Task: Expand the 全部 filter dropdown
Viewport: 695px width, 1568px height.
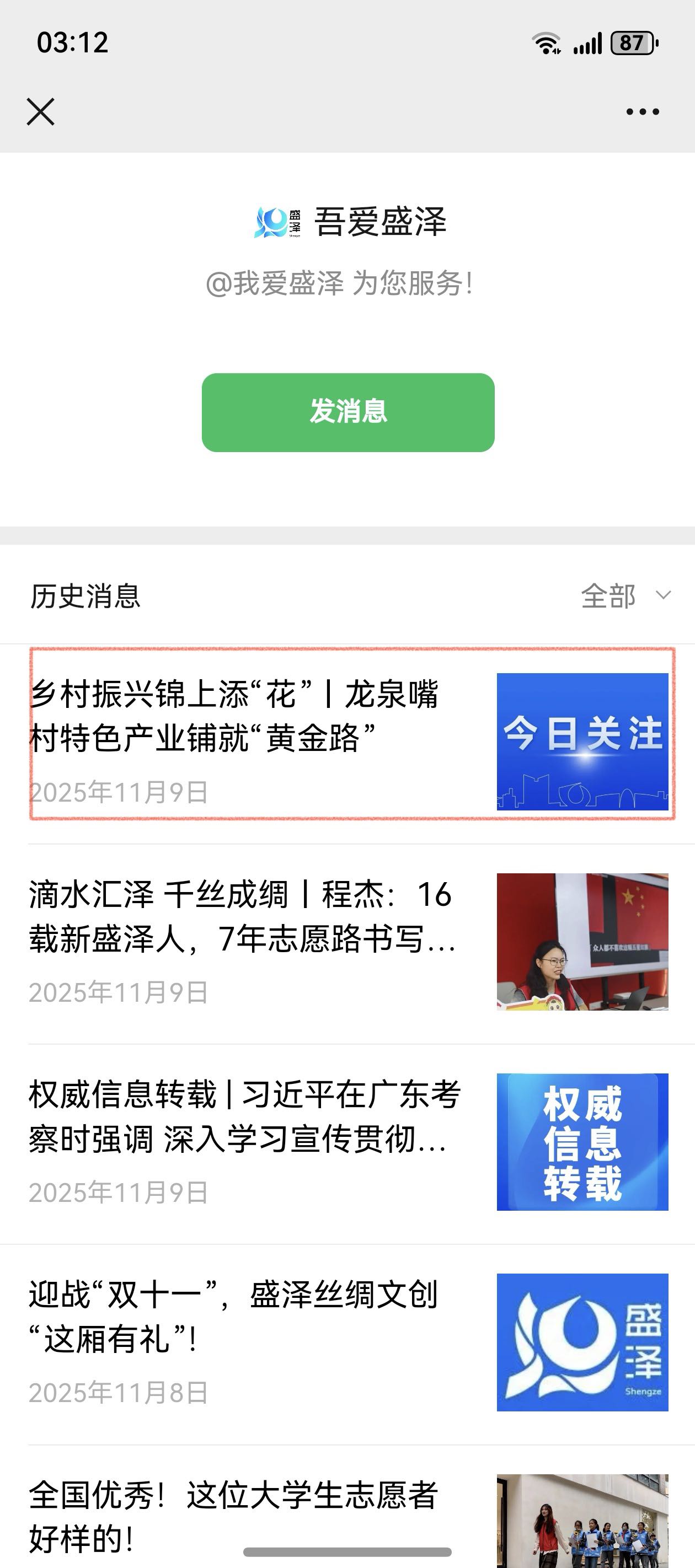Action: [x=625, y=595]
